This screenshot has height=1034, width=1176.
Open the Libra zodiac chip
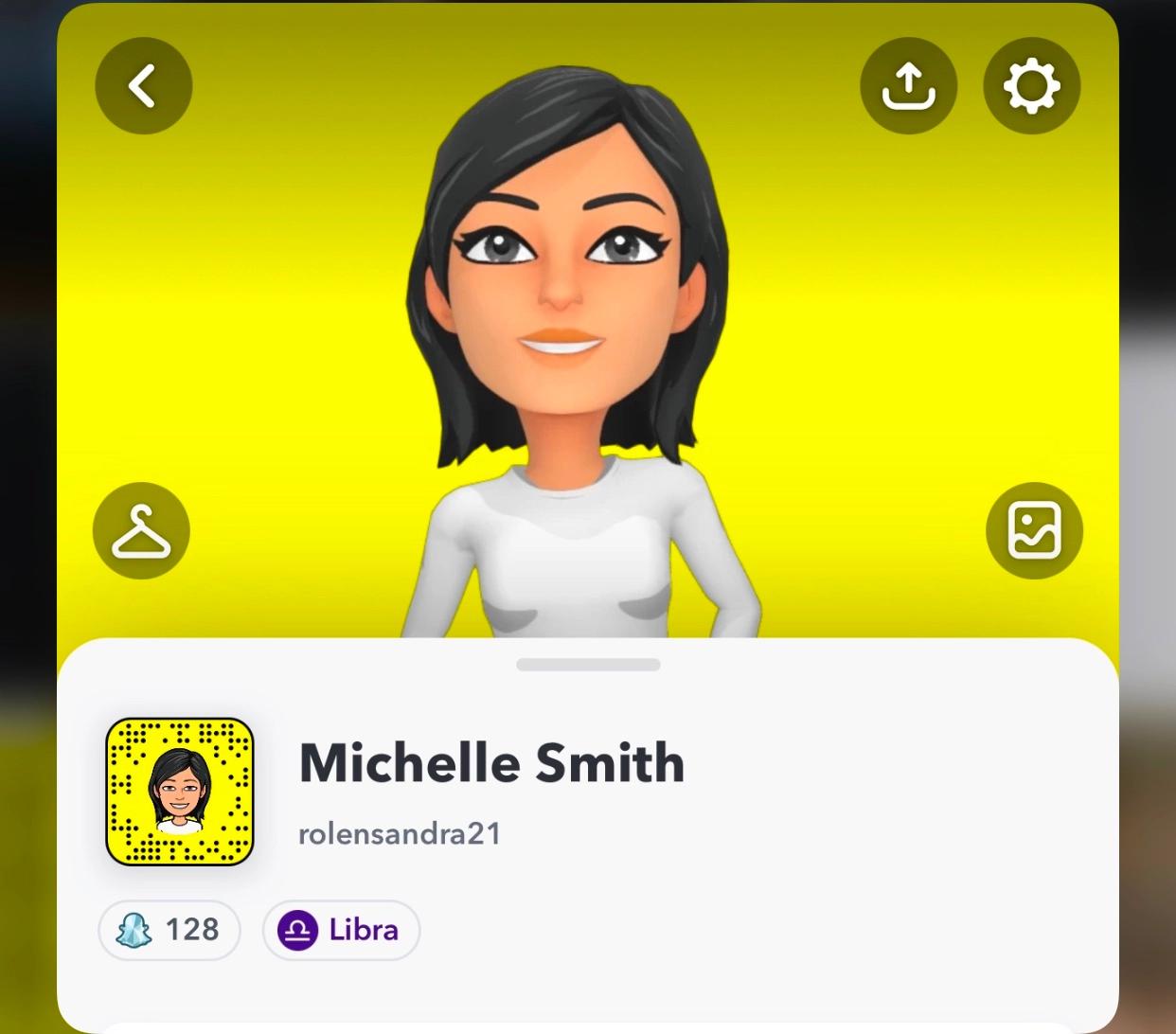click(x=341, y=930)
